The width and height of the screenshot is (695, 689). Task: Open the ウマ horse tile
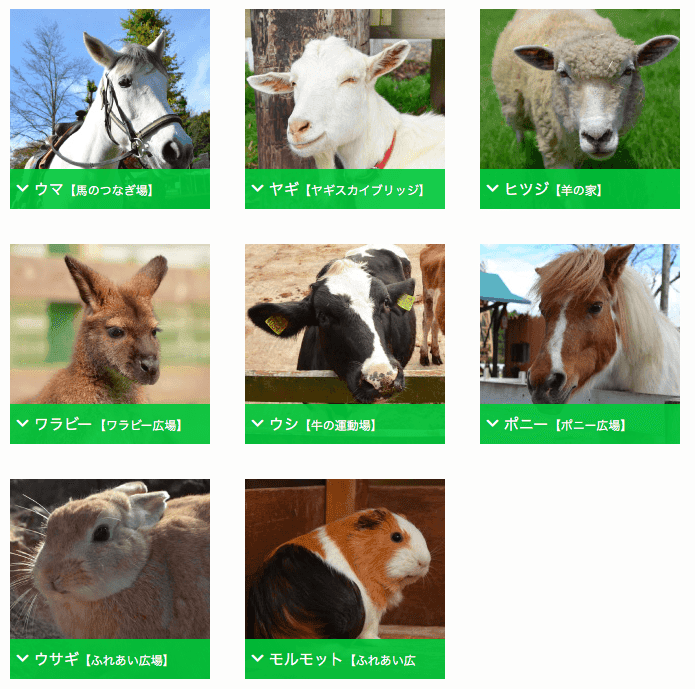click(110, 188)
